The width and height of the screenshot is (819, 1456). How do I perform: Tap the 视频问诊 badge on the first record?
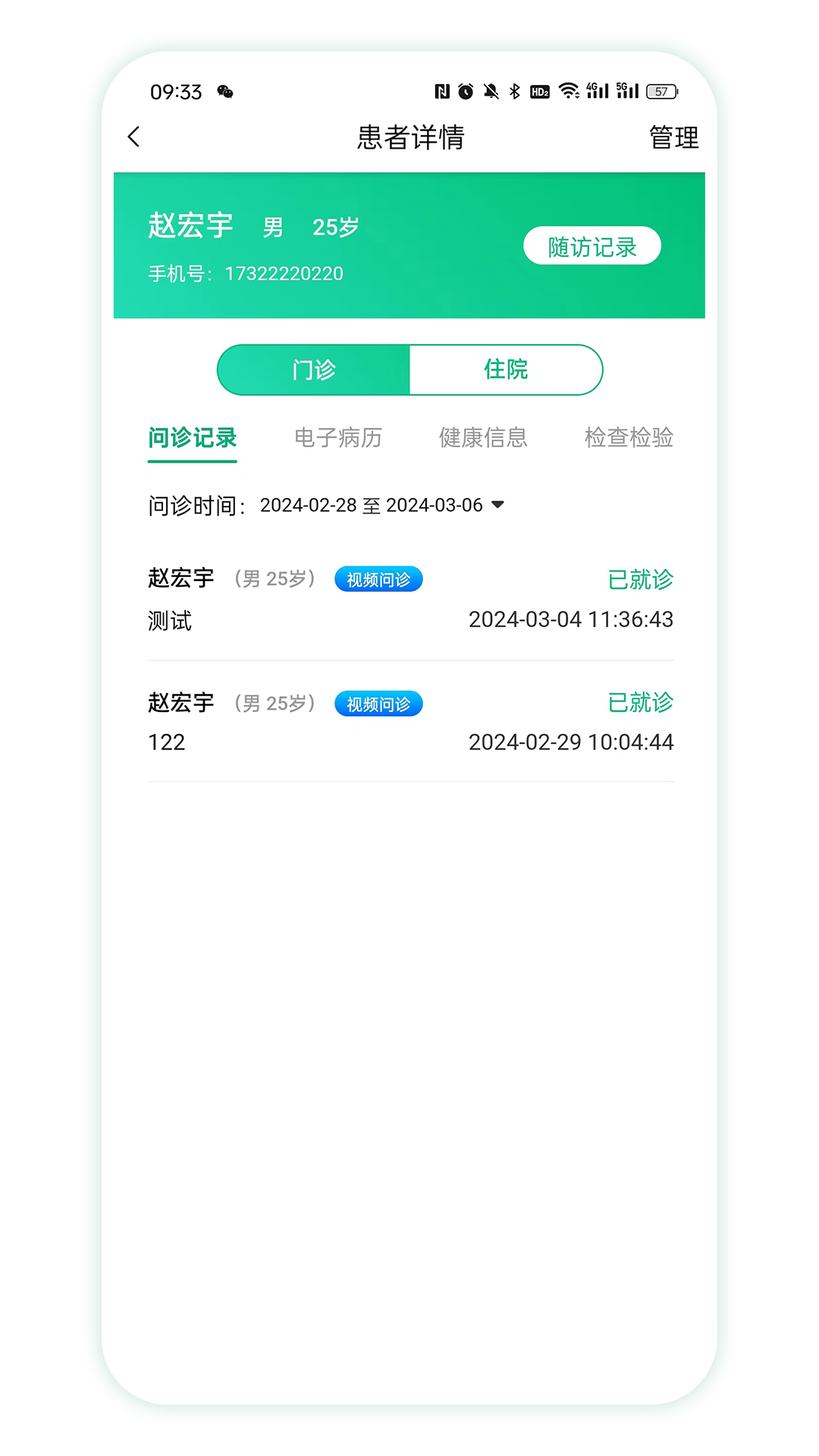378,579
